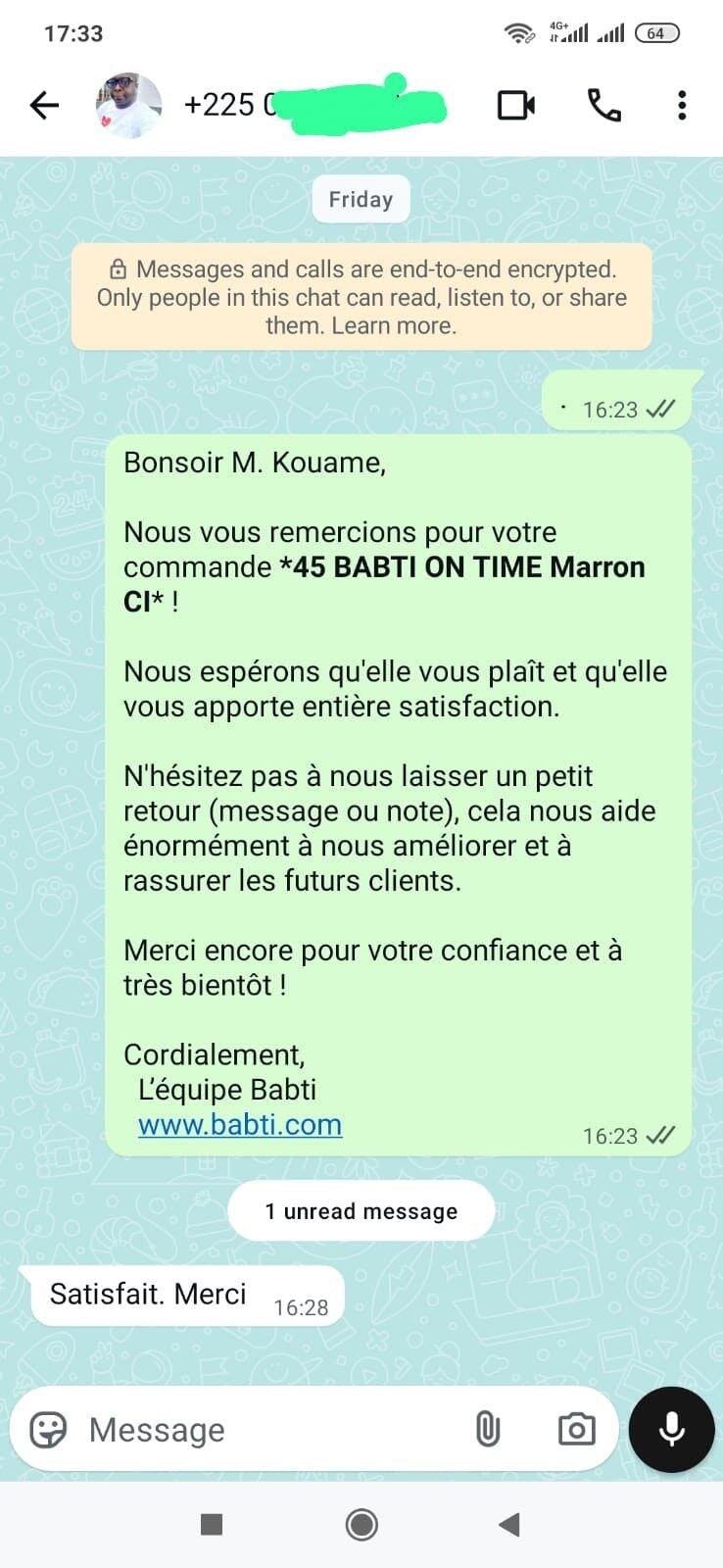Tap the system home button
The width and height of the screenshot is (723, 1568).
point(361,1524)
